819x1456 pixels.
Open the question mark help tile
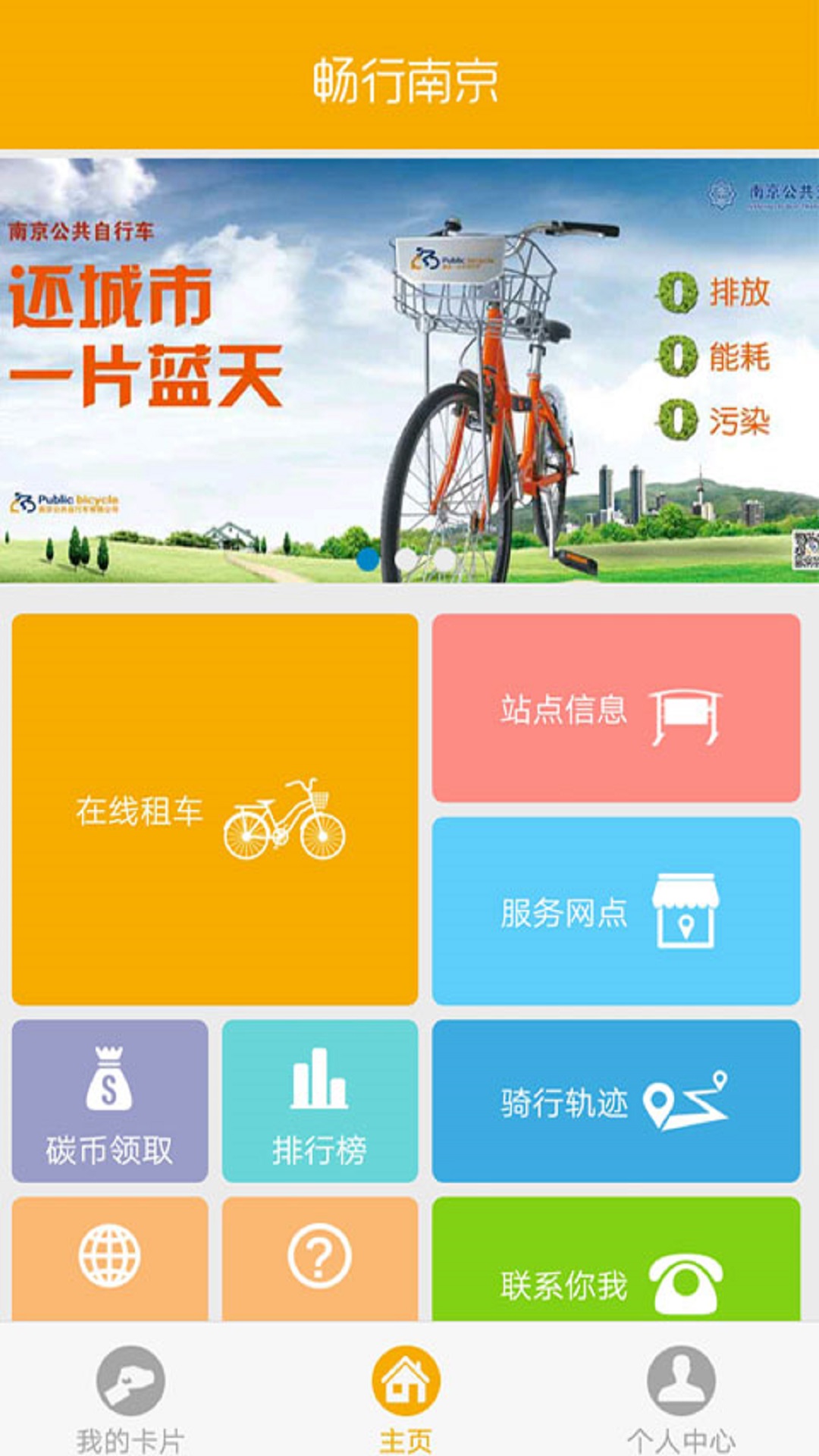pyautogui.click(x=319, y=1259)
